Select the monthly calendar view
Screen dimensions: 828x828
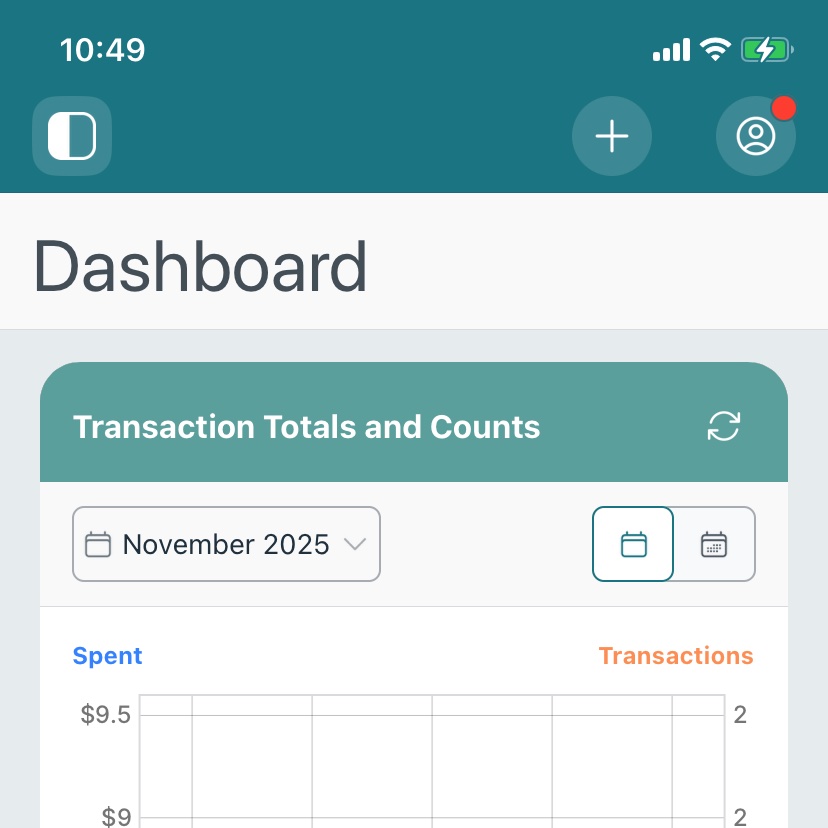[634, 545]
